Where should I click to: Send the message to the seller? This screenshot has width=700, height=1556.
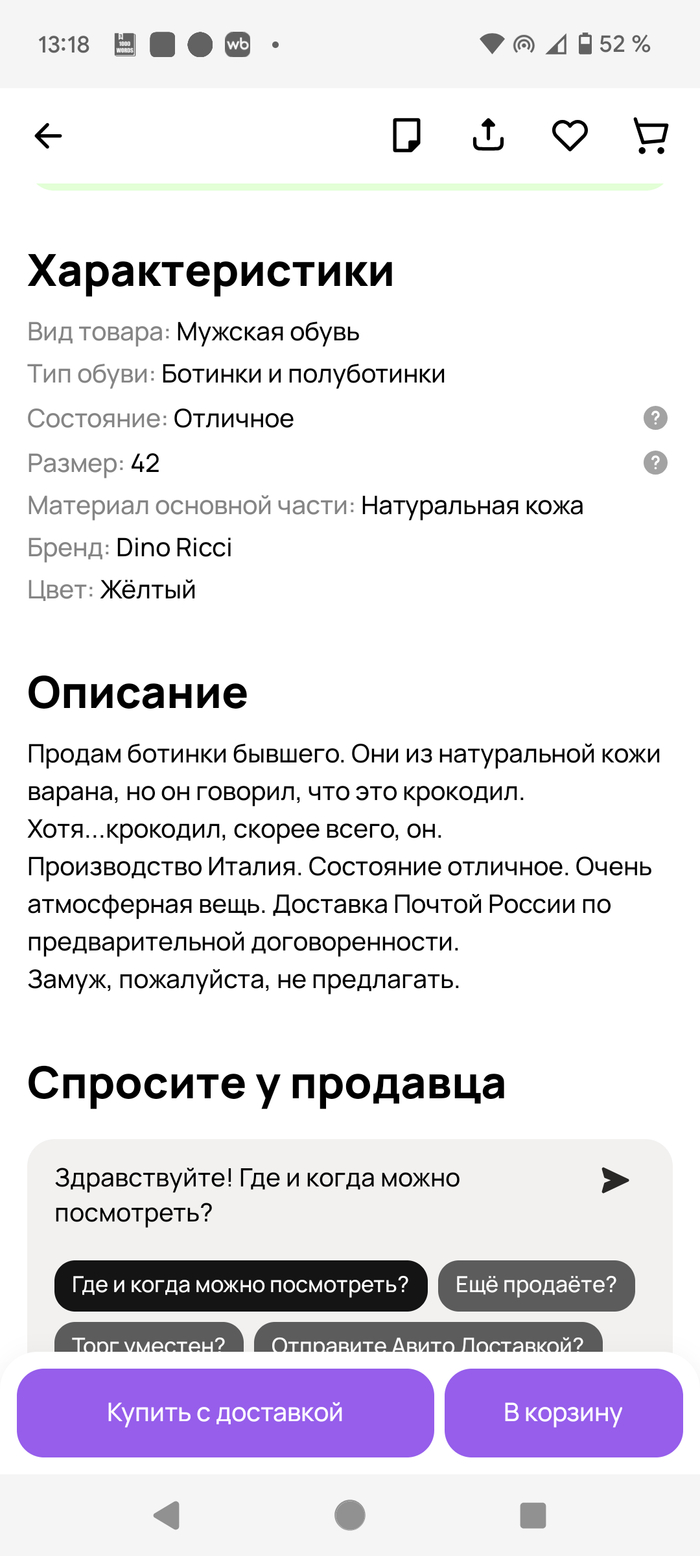[615, 1180]
